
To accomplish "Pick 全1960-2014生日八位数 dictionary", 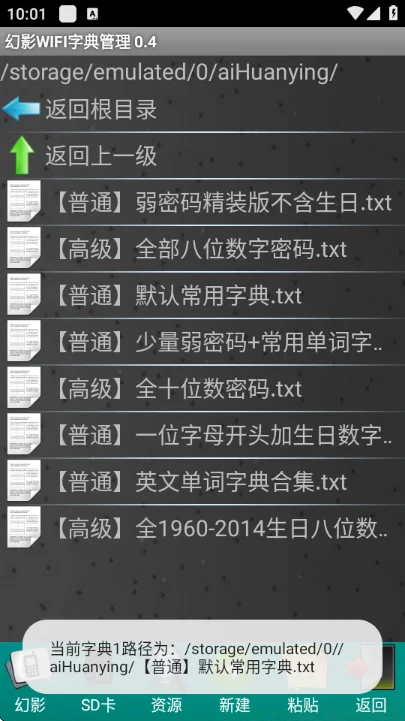I will [x=202, y=528].
